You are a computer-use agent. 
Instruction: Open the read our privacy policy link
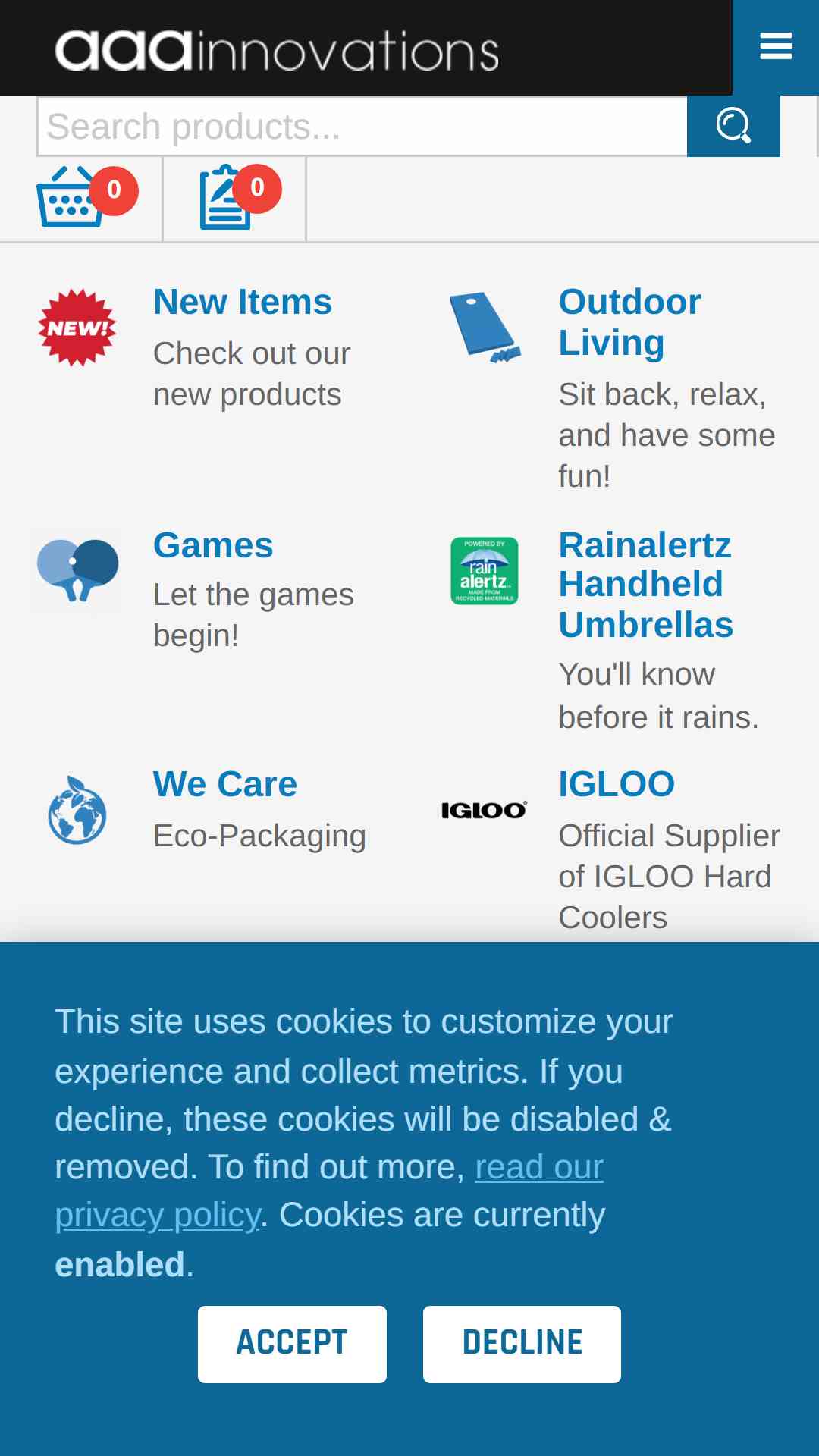click(329, 1191)
